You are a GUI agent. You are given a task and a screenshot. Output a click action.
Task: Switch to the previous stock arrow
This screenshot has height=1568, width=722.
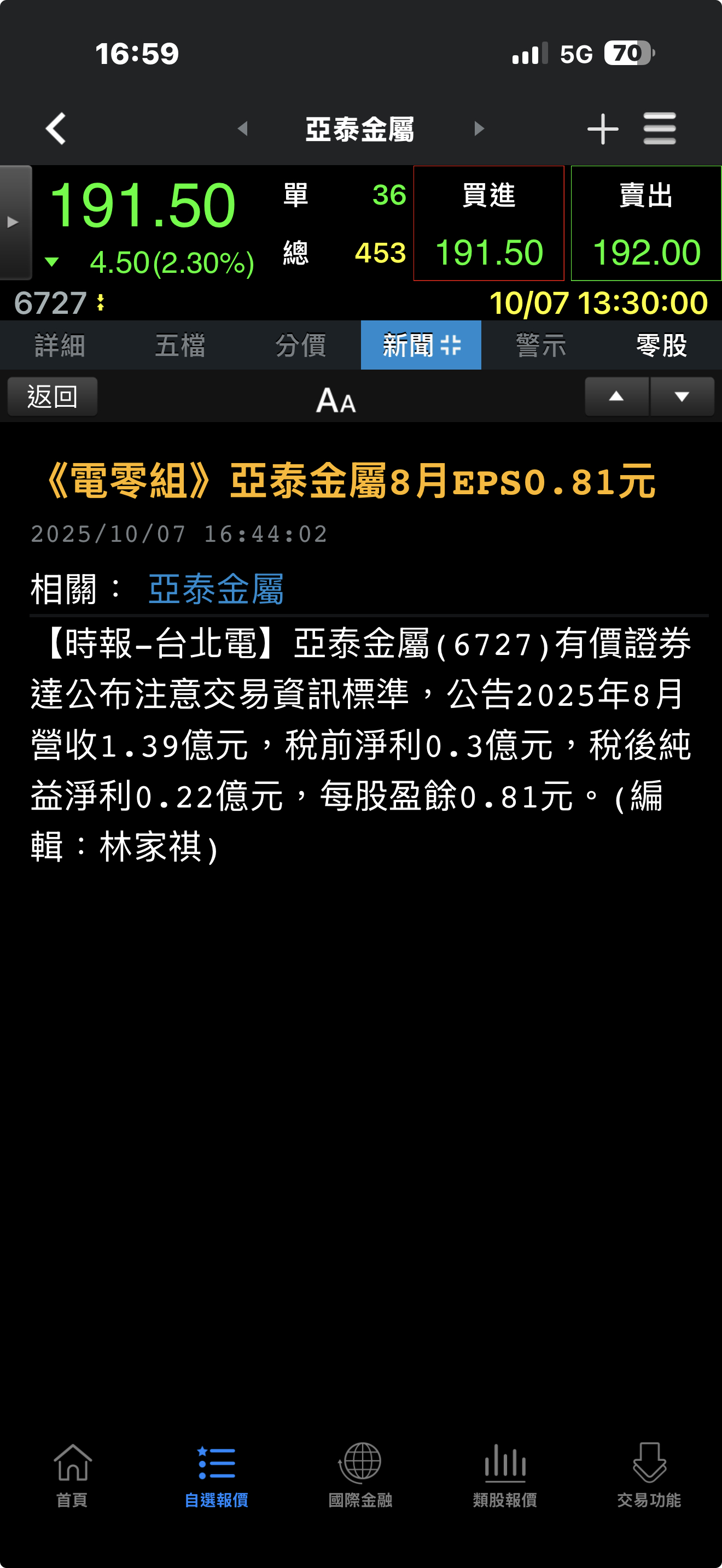242,128
